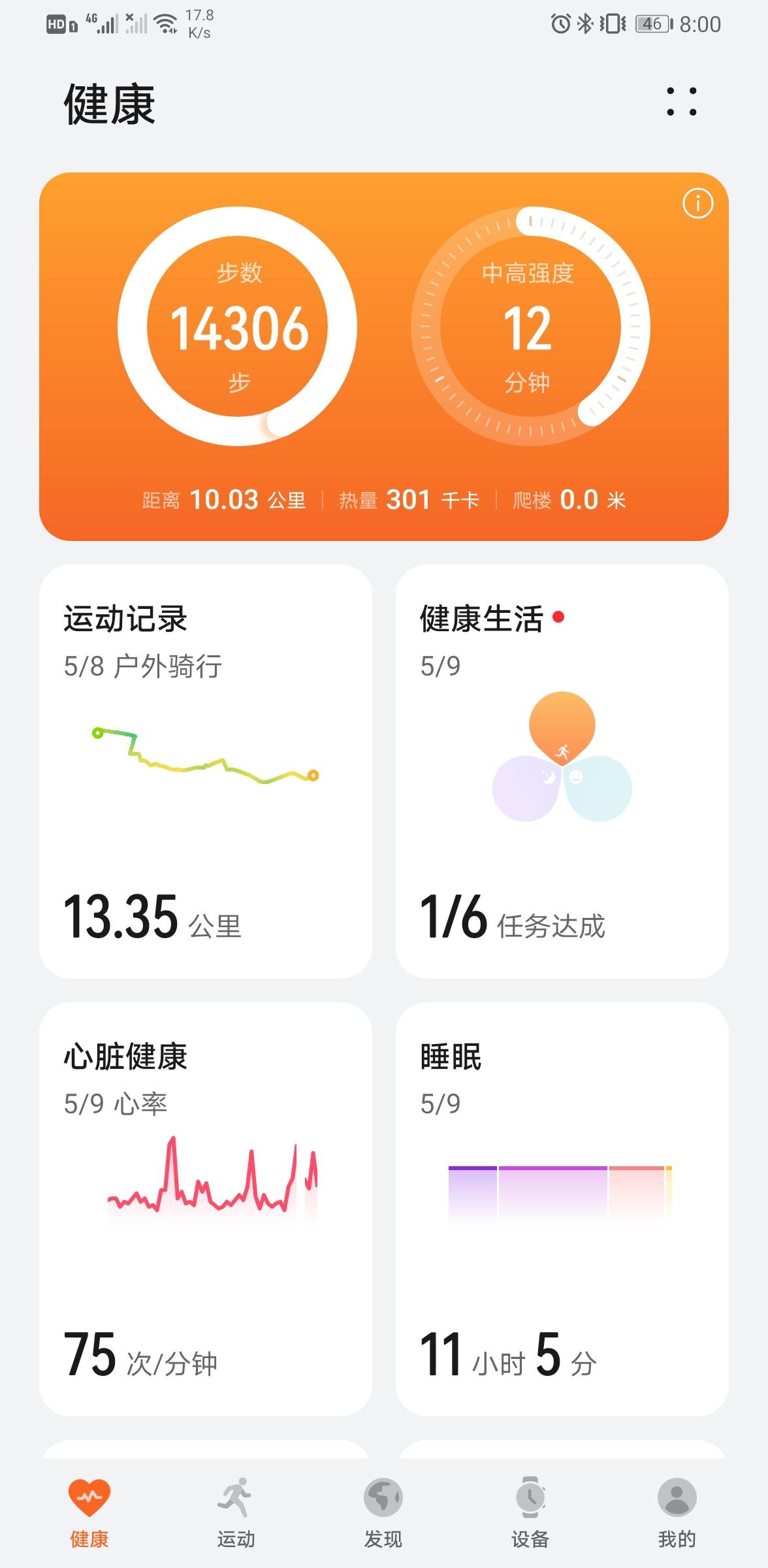Open the 运动记录 exercise record card
The height and width of the screenshot is (1568, 768).
pos(206,771)
